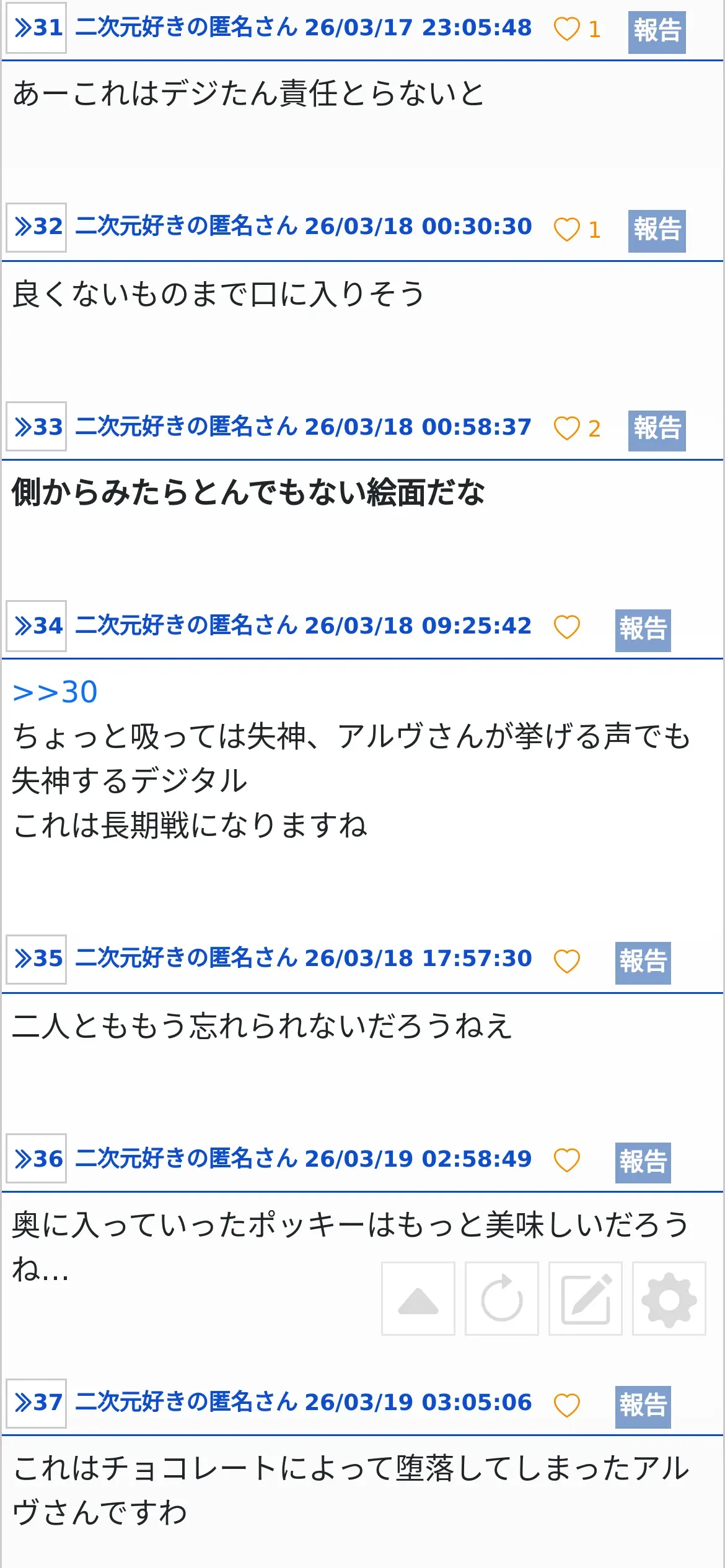Tap the >>35 post number button
The height and width of the screenshot is (1568, 725).
(x=37, y=959)
